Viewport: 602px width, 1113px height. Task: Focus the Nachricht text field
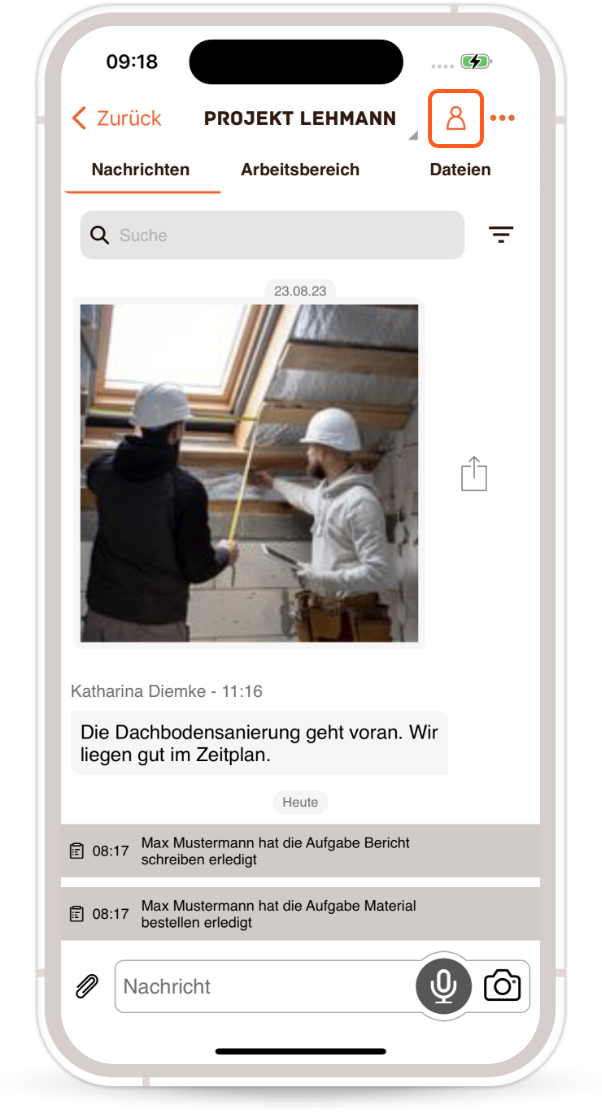tap(260, 987)
